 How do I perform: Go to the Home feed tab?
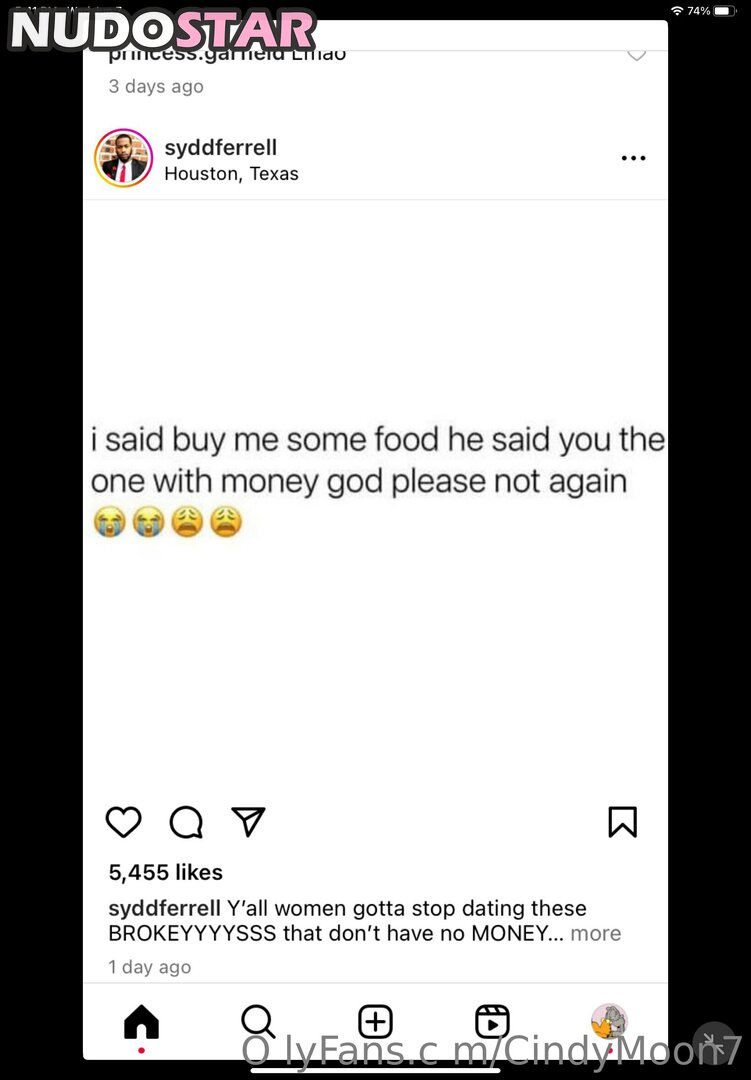click(x=141, y=1022)
